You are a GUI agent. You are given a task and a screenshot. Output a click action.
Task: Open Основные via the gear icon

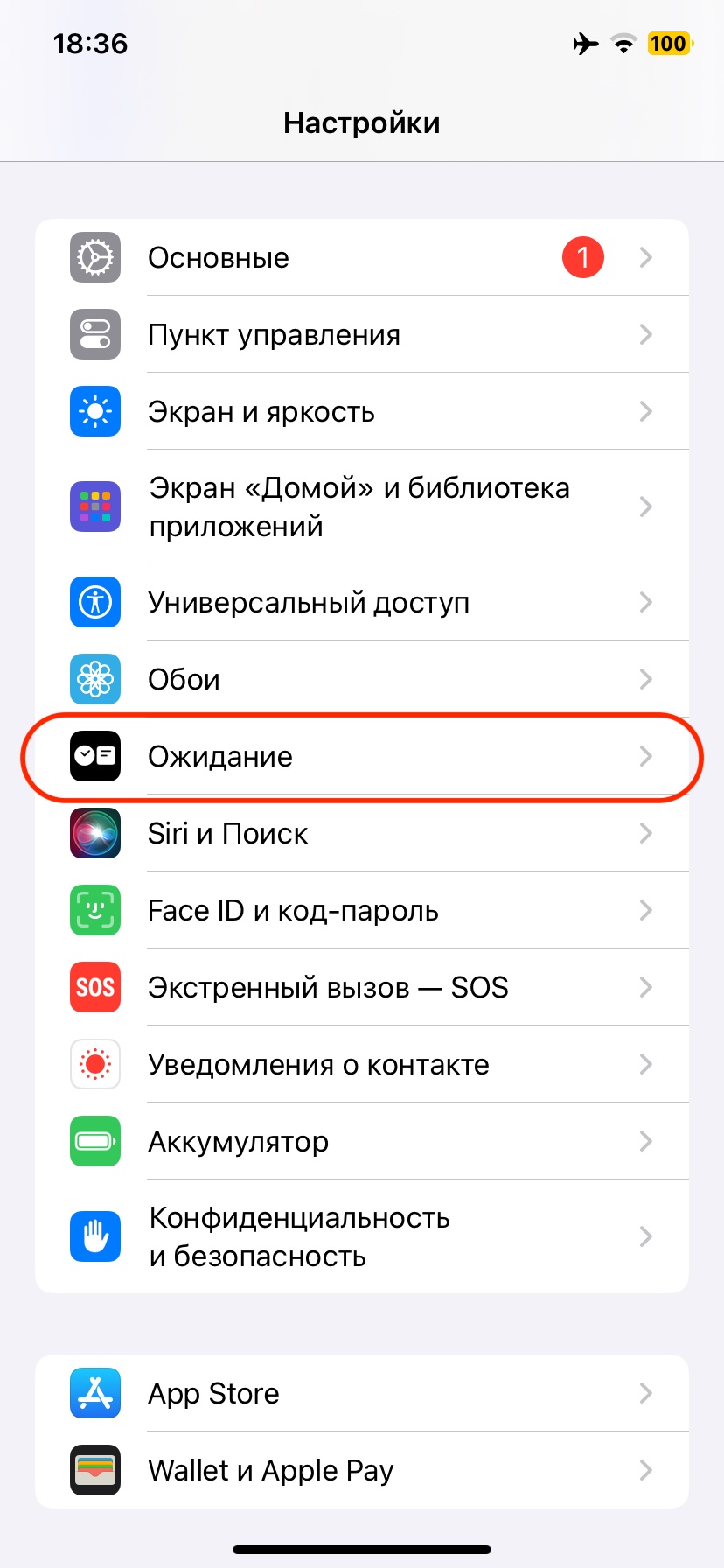[x=94, y=257]
